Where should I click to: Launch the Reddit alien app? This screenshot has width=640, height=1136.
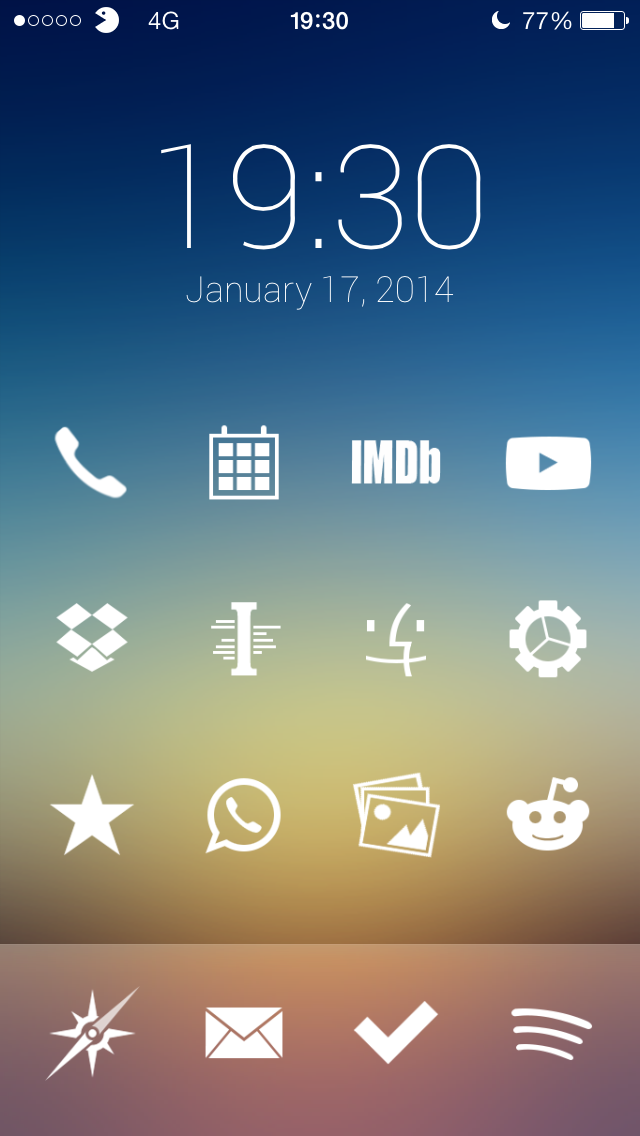point(549,813)
